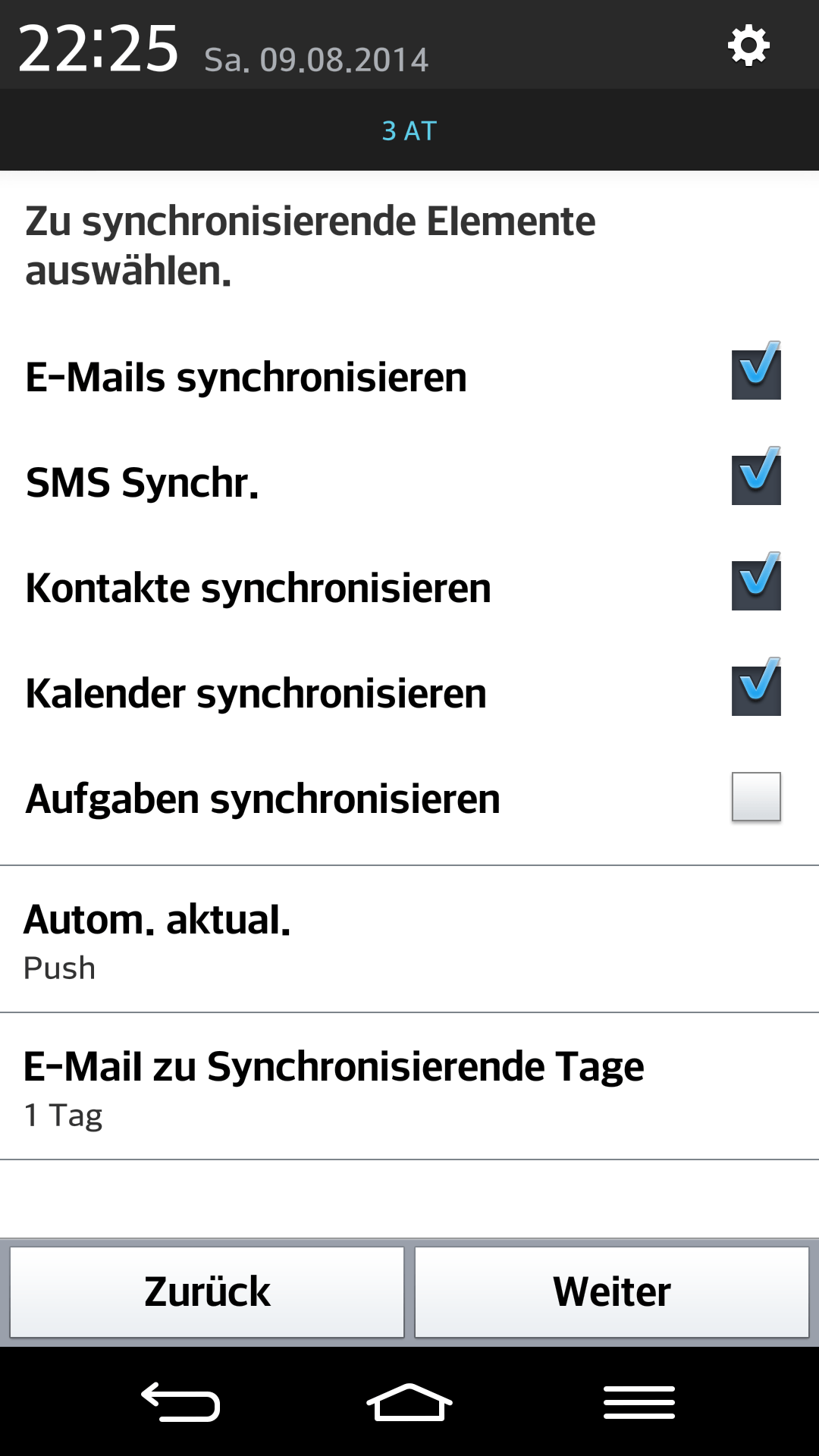The height and width of the screenshot is (1456, 819).
Task: Continue with the Weiter button
Action: (611, 1291)
